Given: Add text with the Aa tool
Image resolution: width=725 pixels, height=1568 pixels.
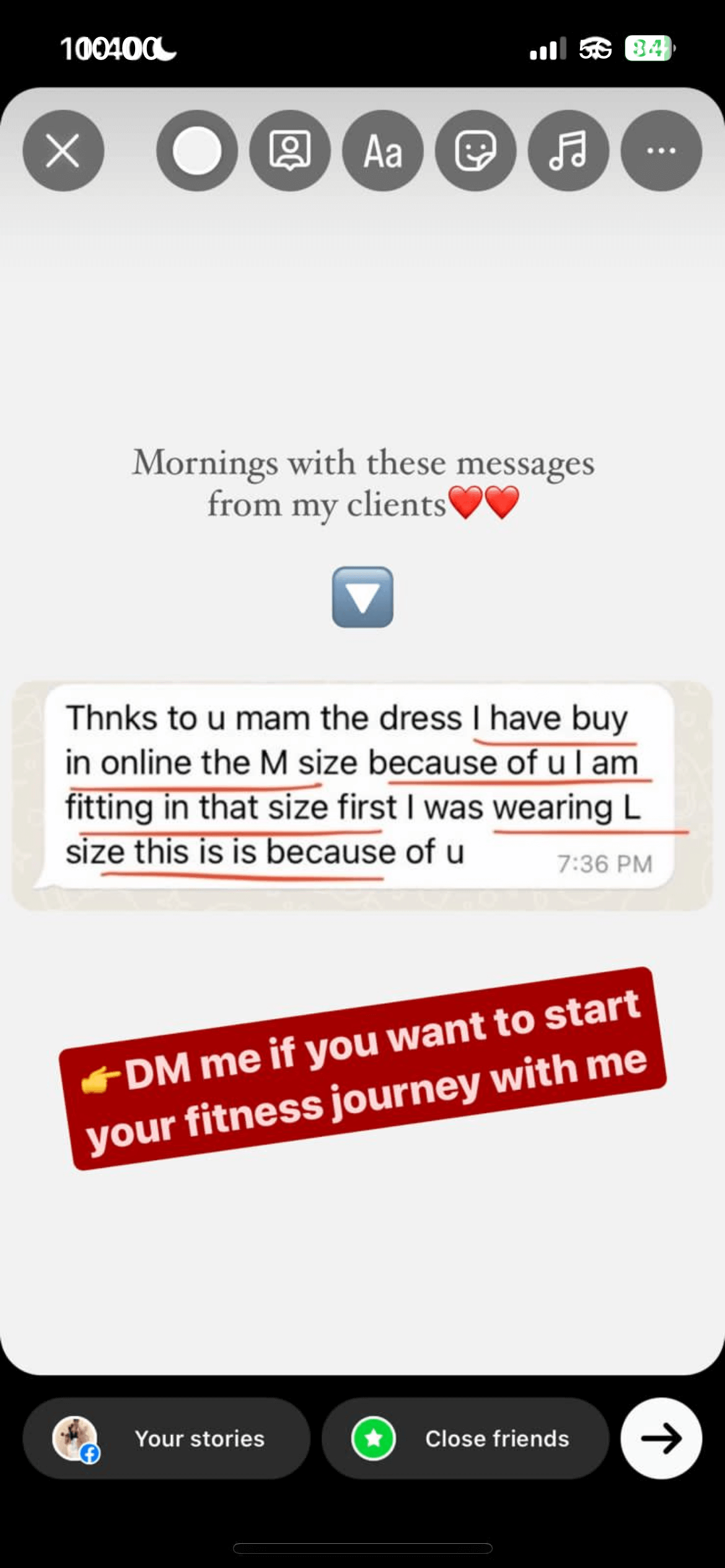Looking at the screenshot, I should (x=383, y=150).
